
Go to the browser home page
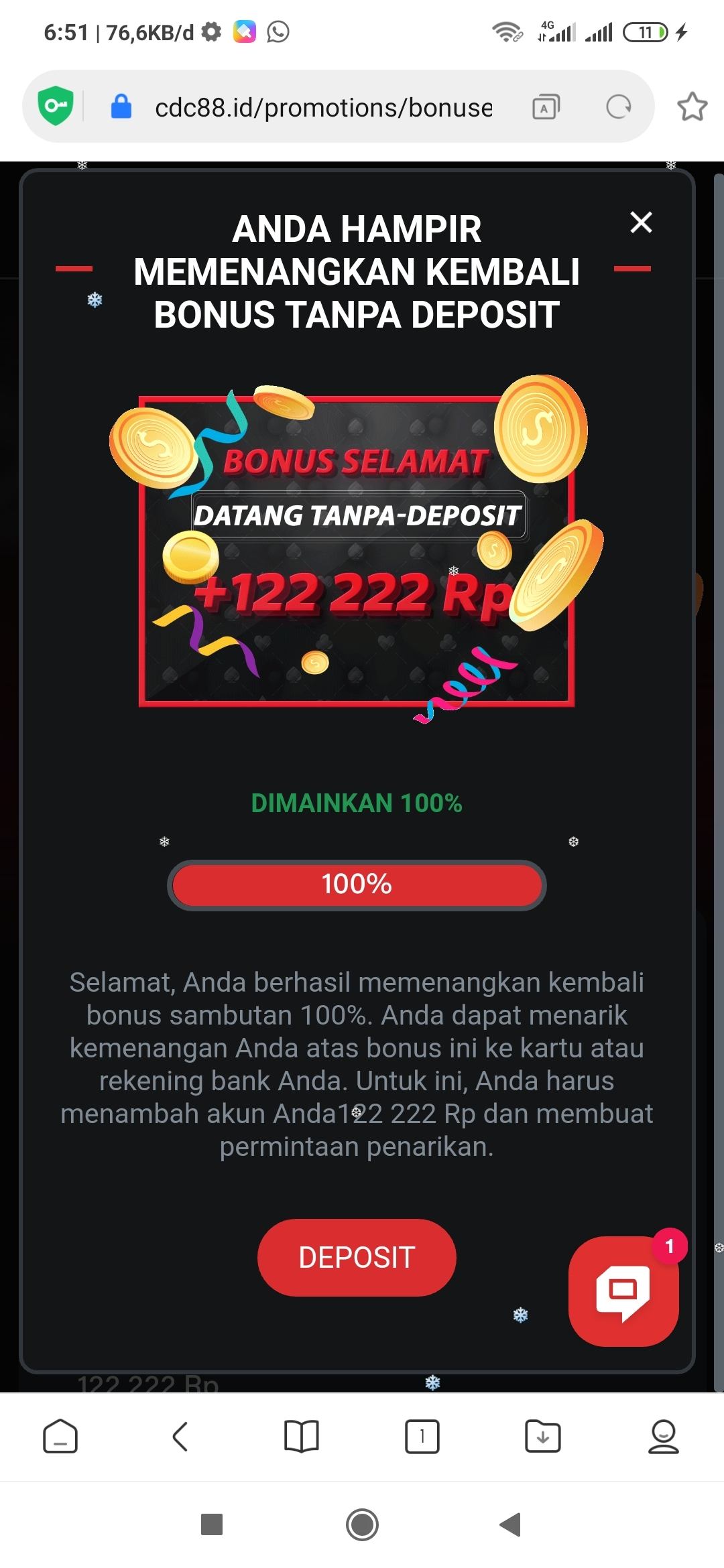pos(60,1436)
